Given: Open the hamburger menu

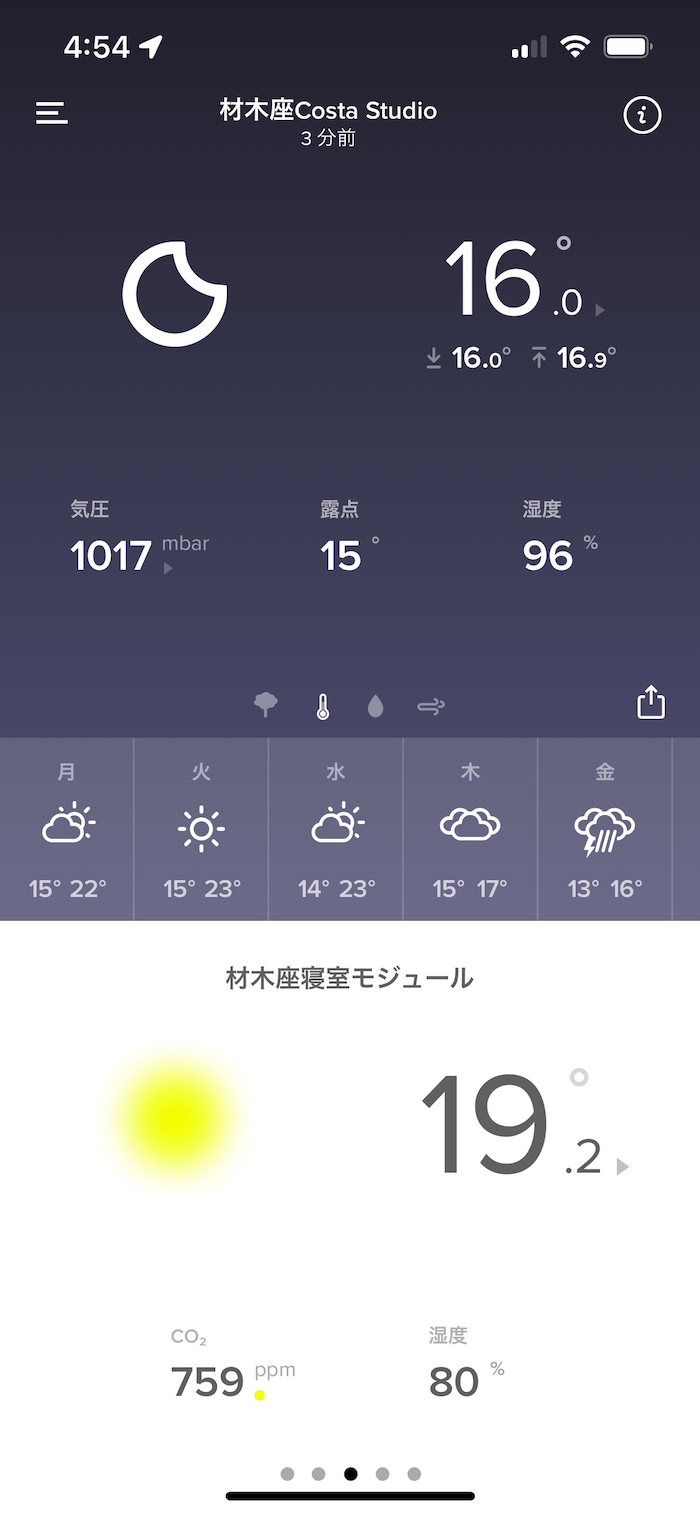Looking at the screenshot, I should [52, 114].
